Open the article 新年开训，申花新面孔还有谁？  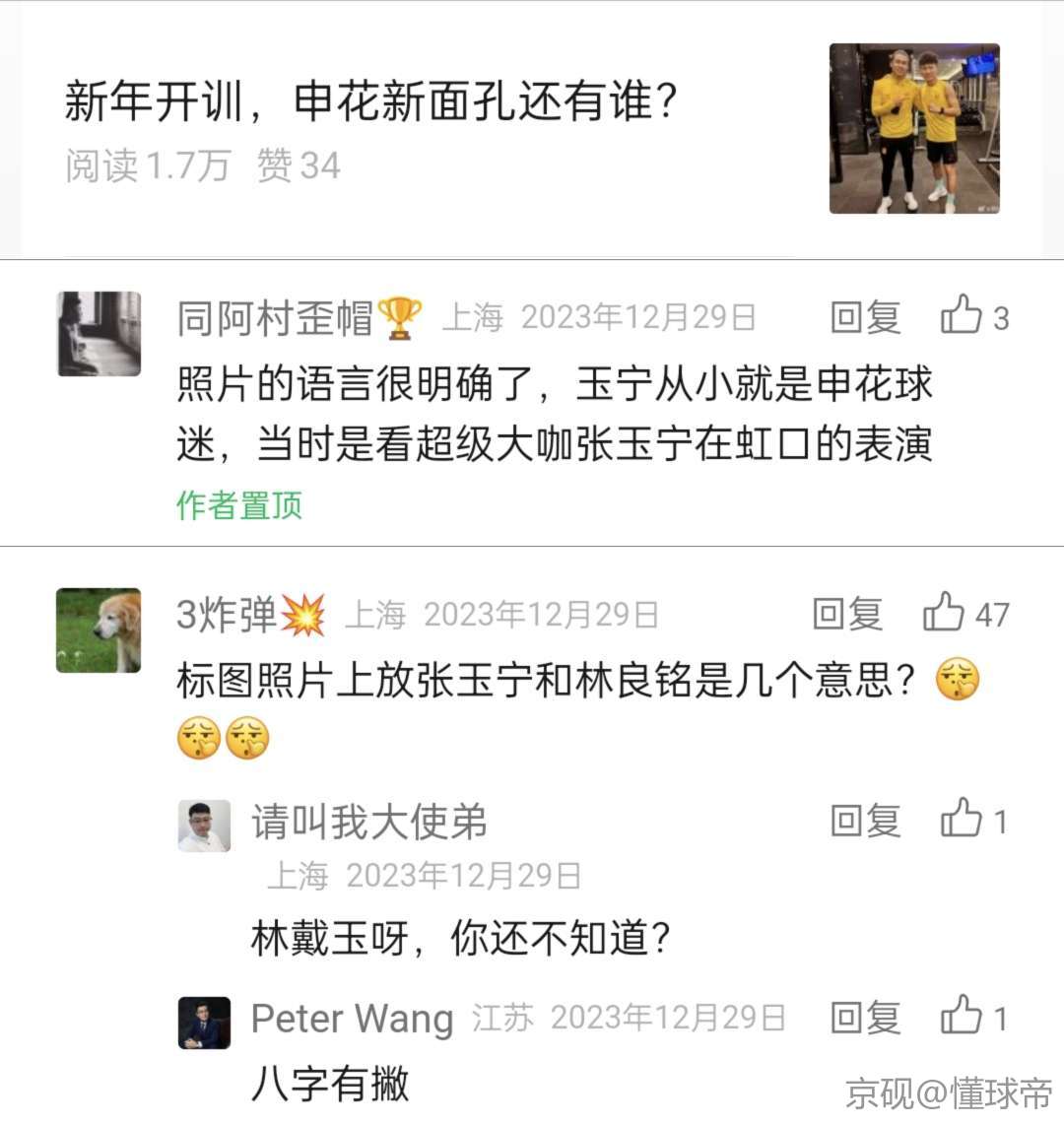pos(371,101)
